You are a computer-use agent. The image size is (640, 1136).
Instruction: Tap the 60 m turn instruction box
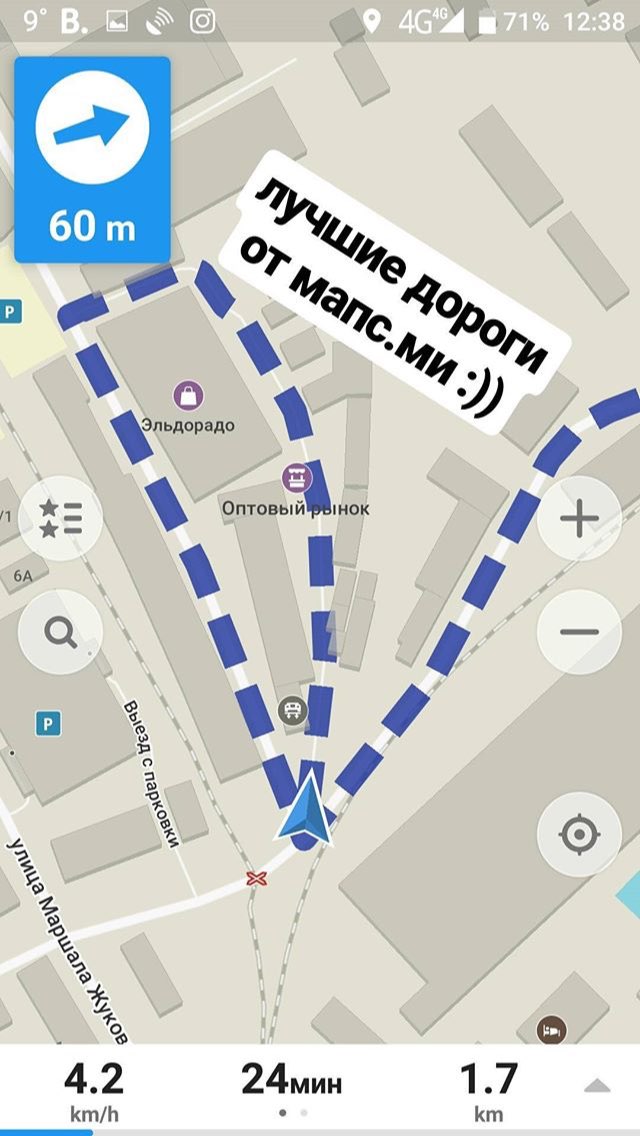(x=93, y=160)
